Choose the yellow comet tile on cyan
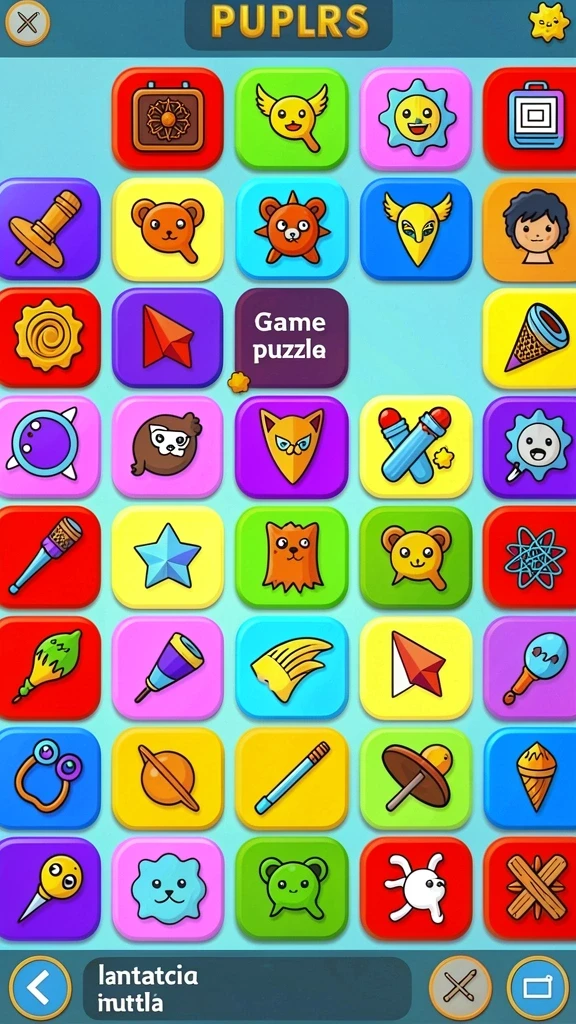The image size is (576, 1024). click(x=292, y=667)
